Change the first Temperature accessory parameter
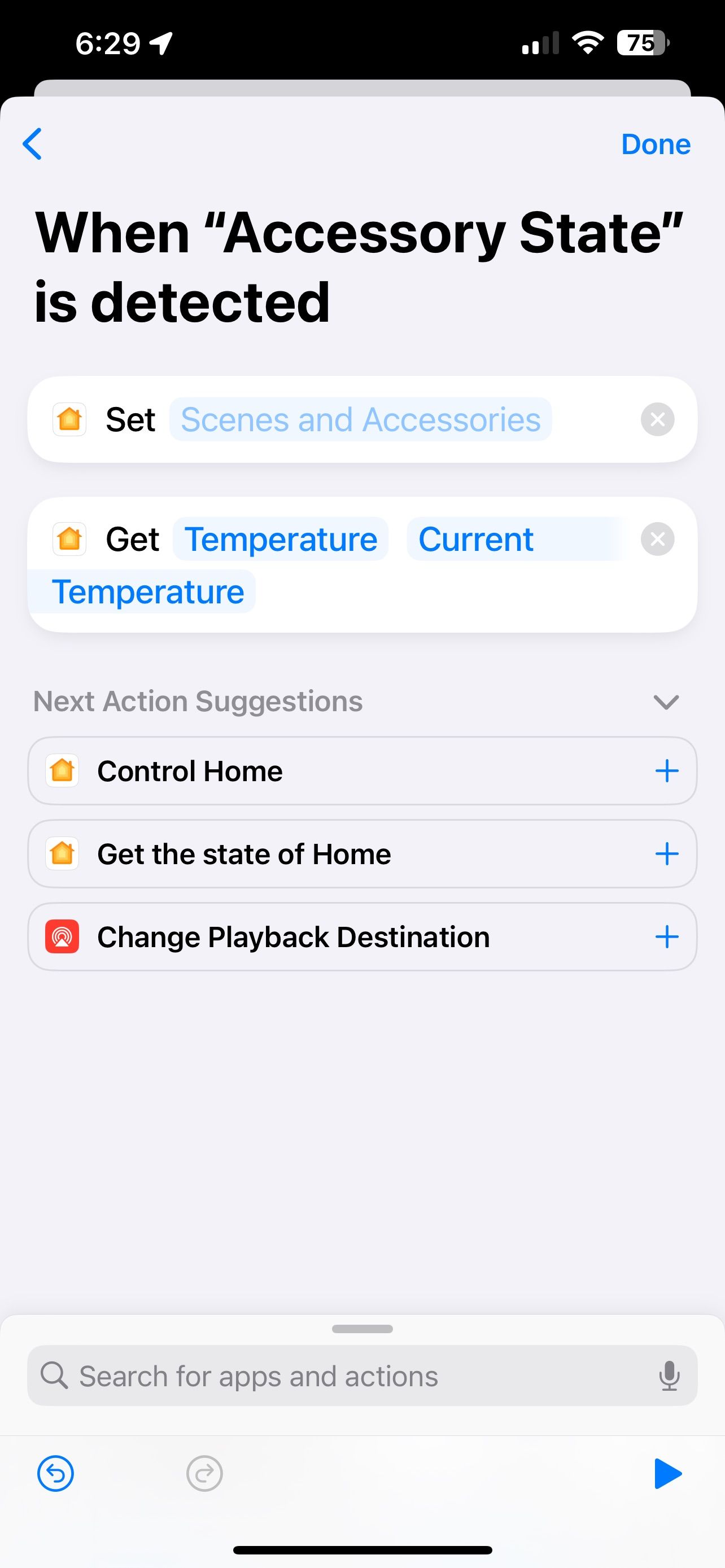Image resolution: width=725 pixels, height=1568 pixels. pos(281,540)
